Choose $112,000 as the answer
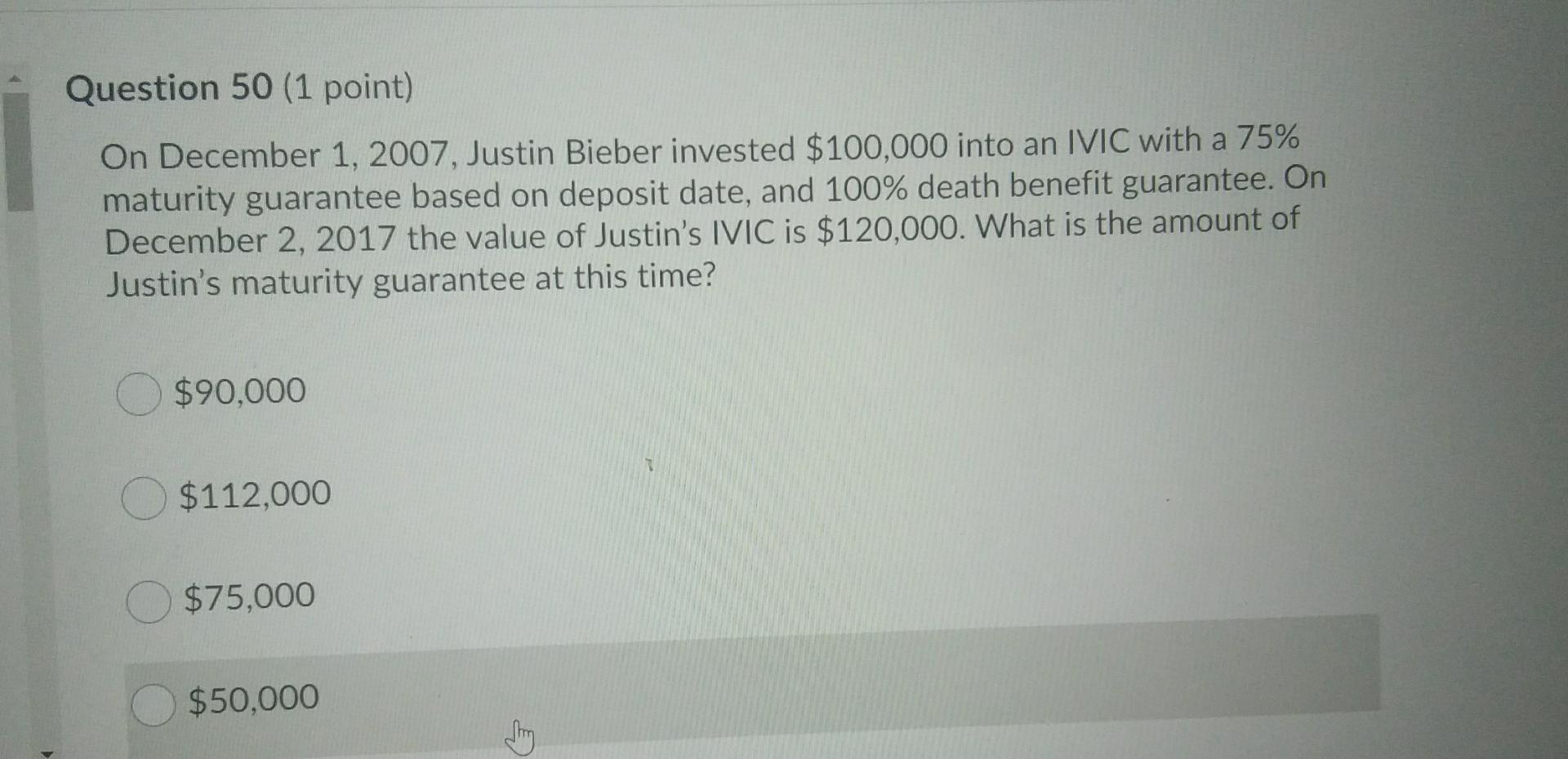 point(144,498)
